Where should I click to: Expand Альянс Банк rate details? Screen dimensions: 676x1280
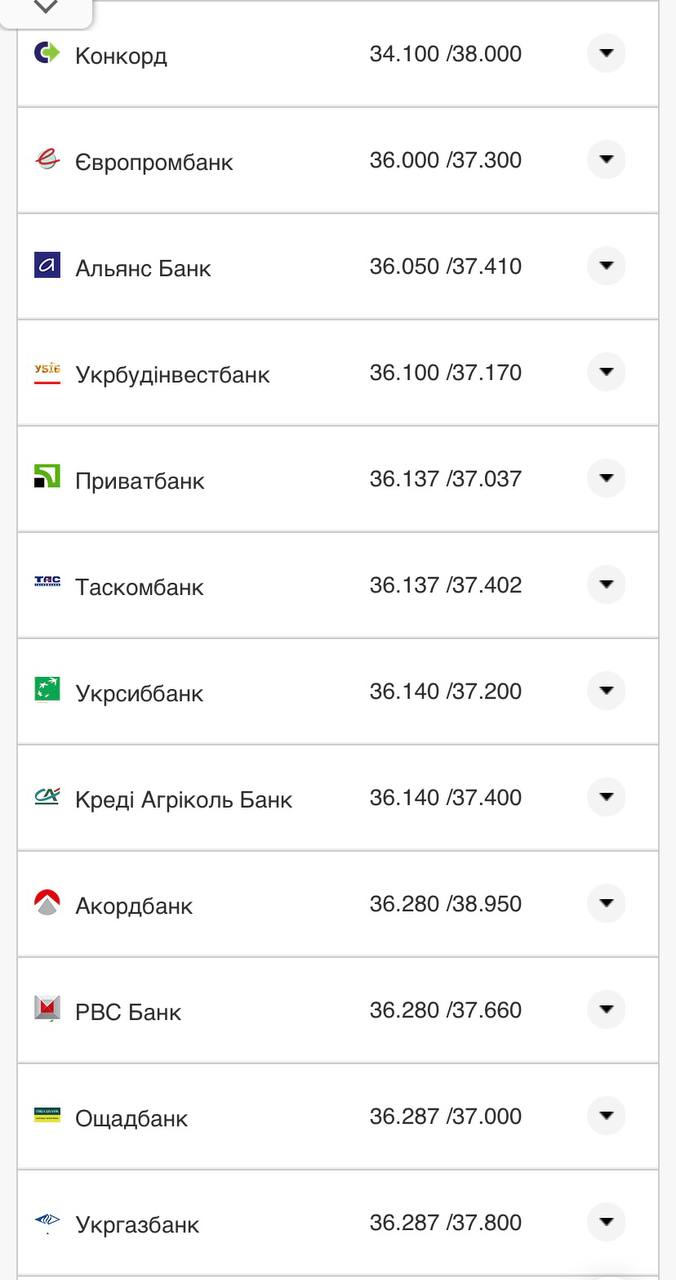[606, 266]
